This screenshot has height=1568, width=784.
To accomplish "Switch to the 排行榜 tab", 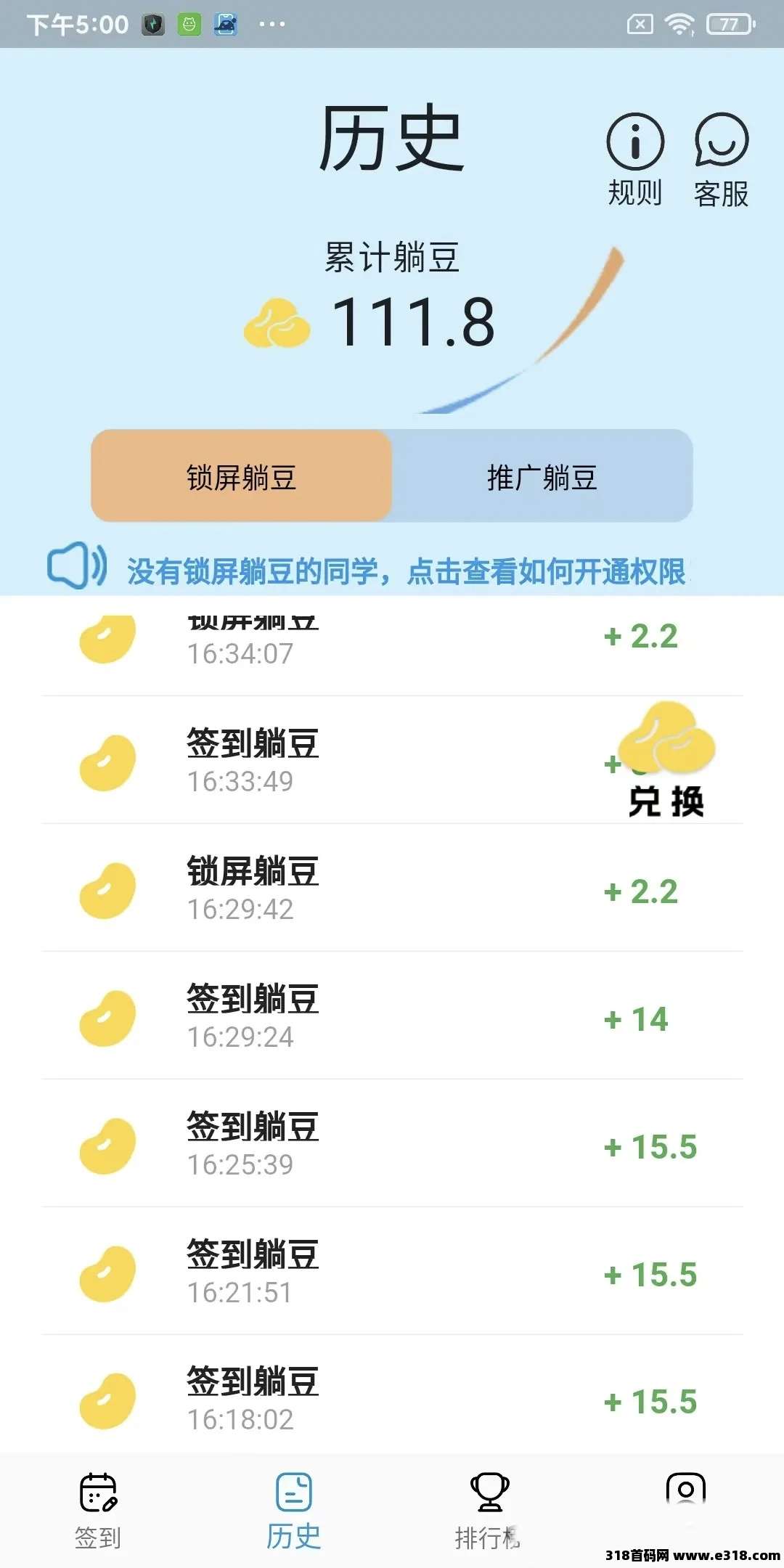I will click(489, 1510).
